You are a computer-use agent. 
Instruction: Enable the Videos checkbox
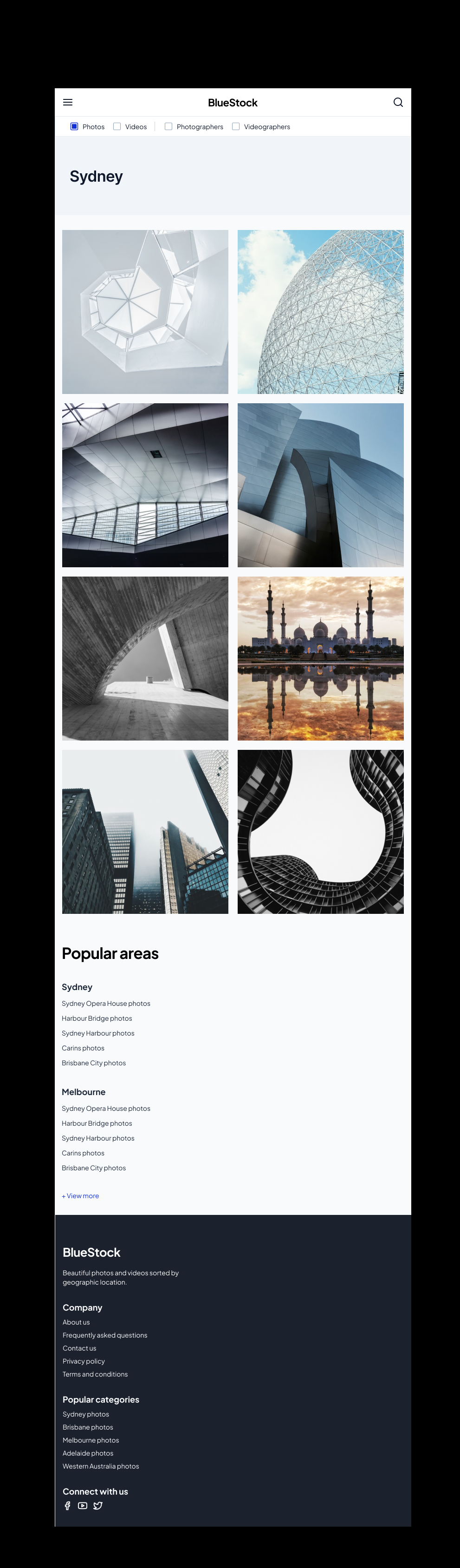(x=117, y=127)
